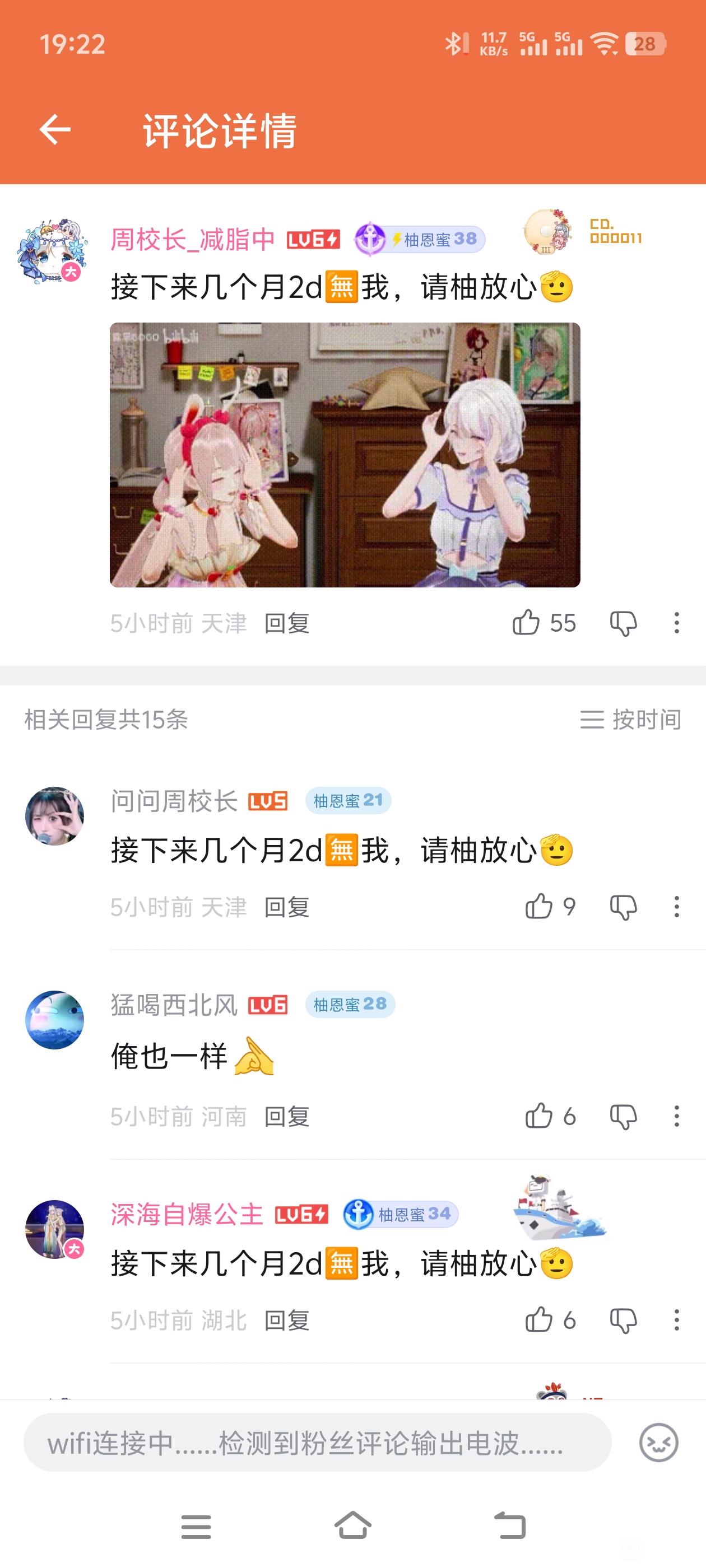This screenshot has height=1568, width=706.
Task: Focus the comment input box at bottom
Action: pyautogui.click(x=317, y=1443)
